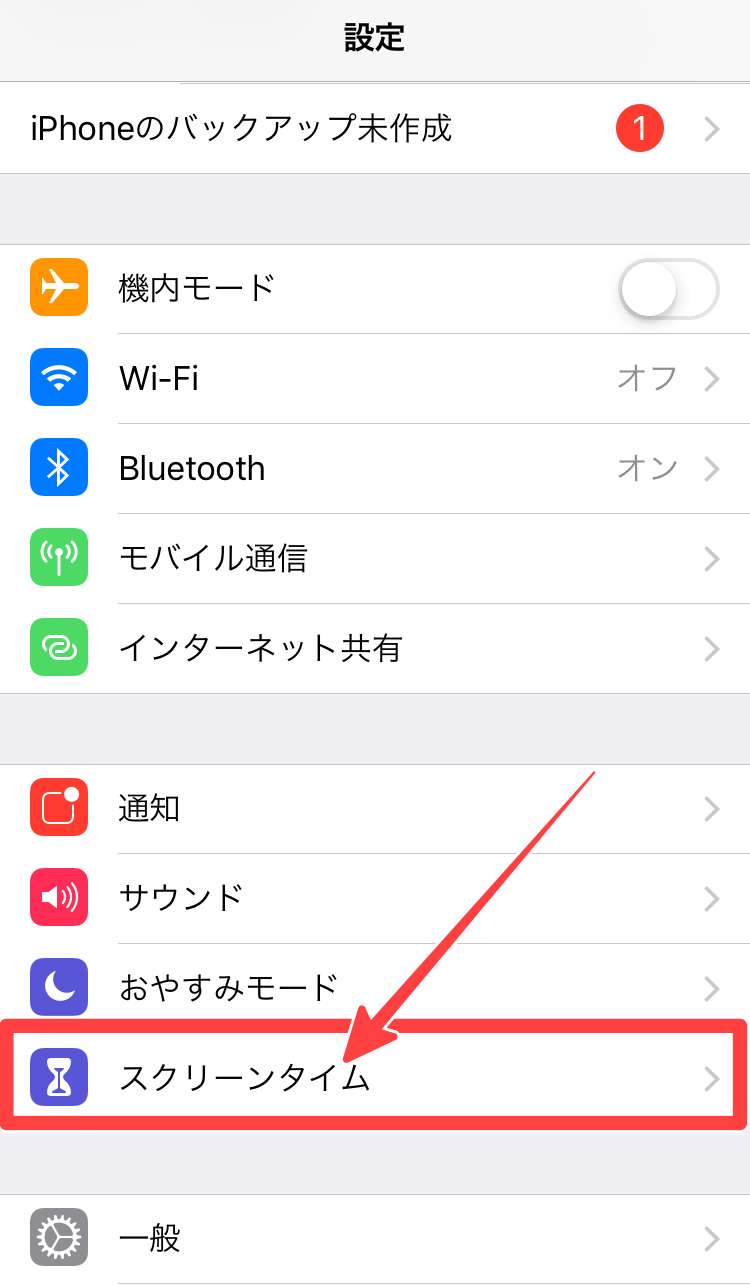Open the iPhoneのバックアップ未作成 row
Image resolution: width=750 pixels, height=1287 pixels.
coord(375,129)
